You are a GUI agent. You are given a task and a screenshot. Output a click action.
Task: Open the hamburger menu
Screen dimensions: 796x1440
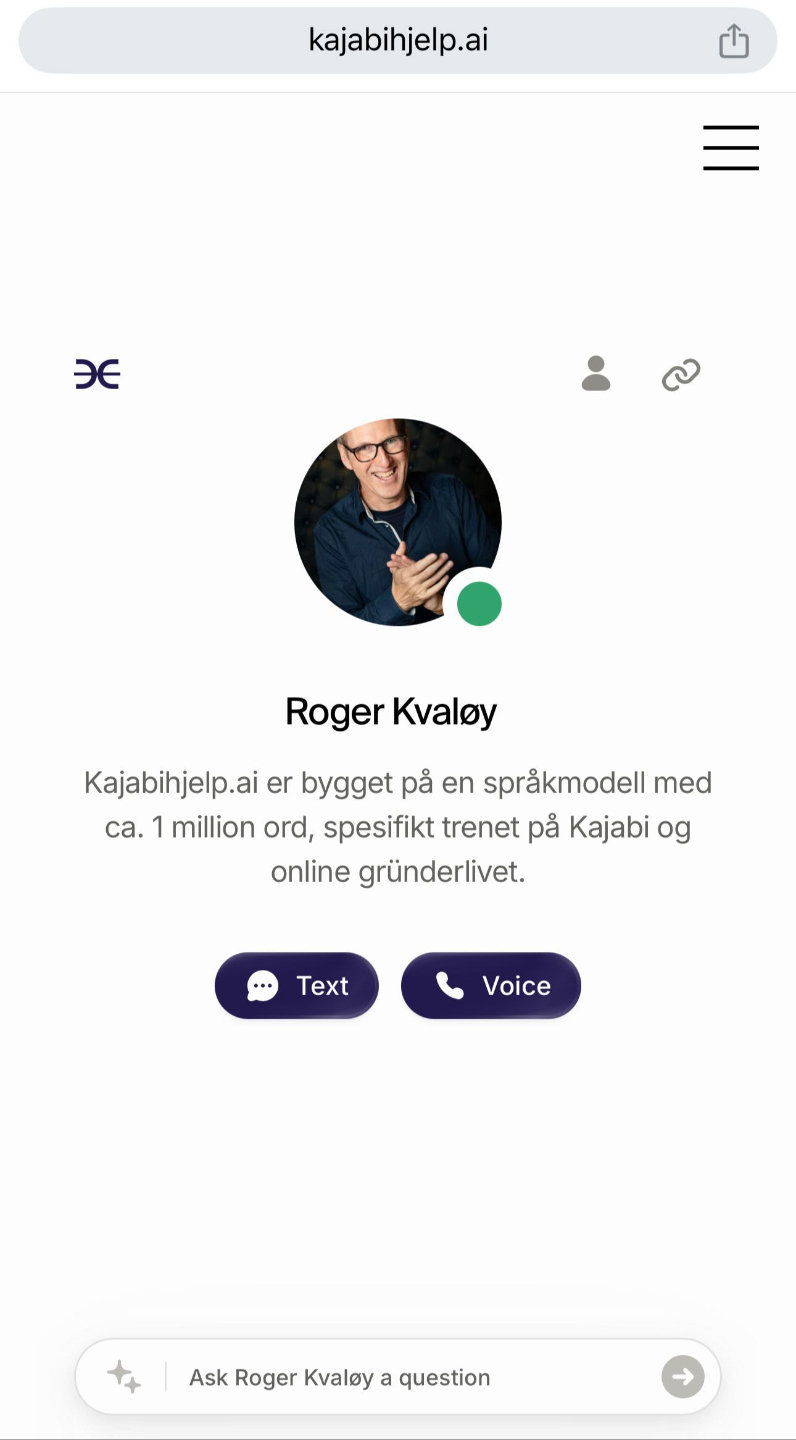coord(731,148)
